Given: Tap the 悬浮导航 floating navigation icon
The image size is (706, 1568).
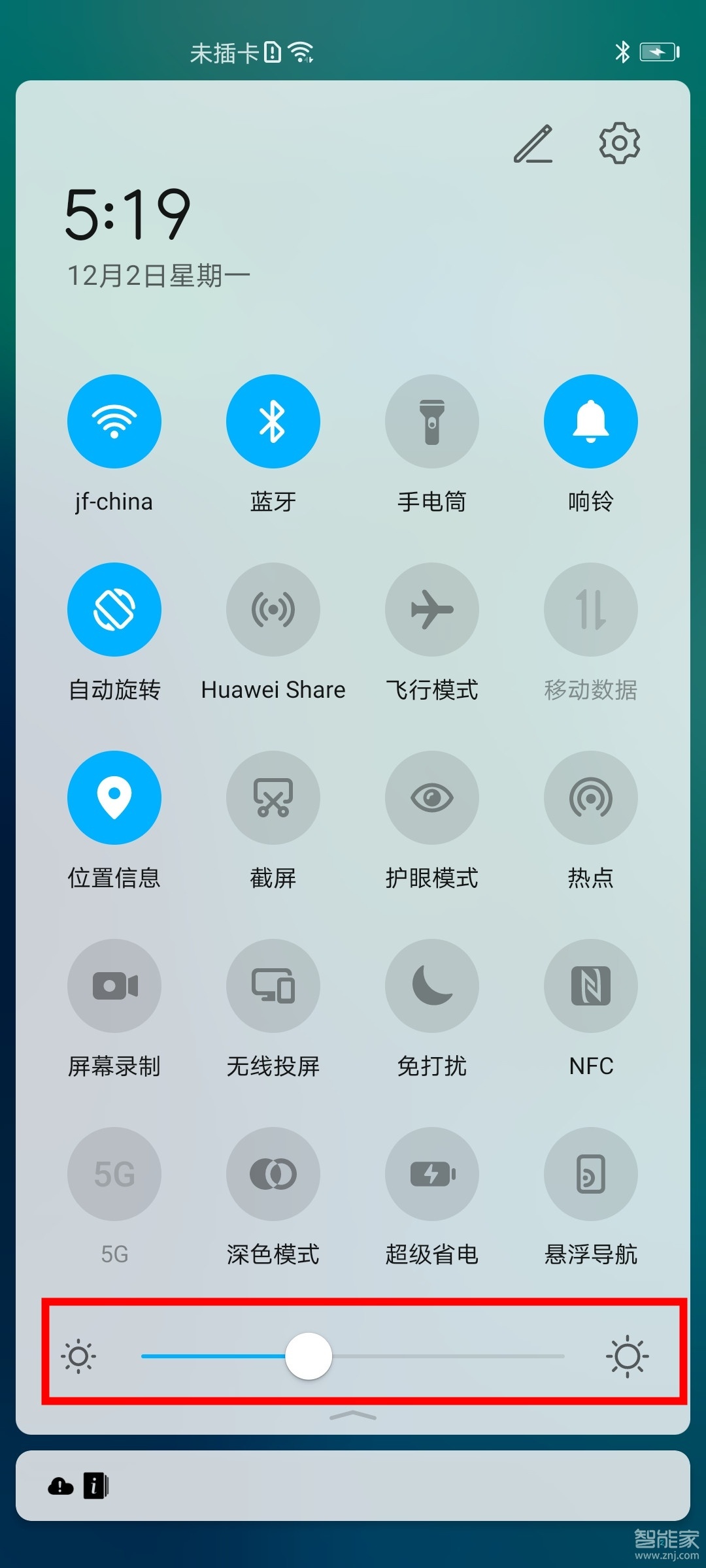Looking at the screenshot, I should click(x=591, y=1173).
